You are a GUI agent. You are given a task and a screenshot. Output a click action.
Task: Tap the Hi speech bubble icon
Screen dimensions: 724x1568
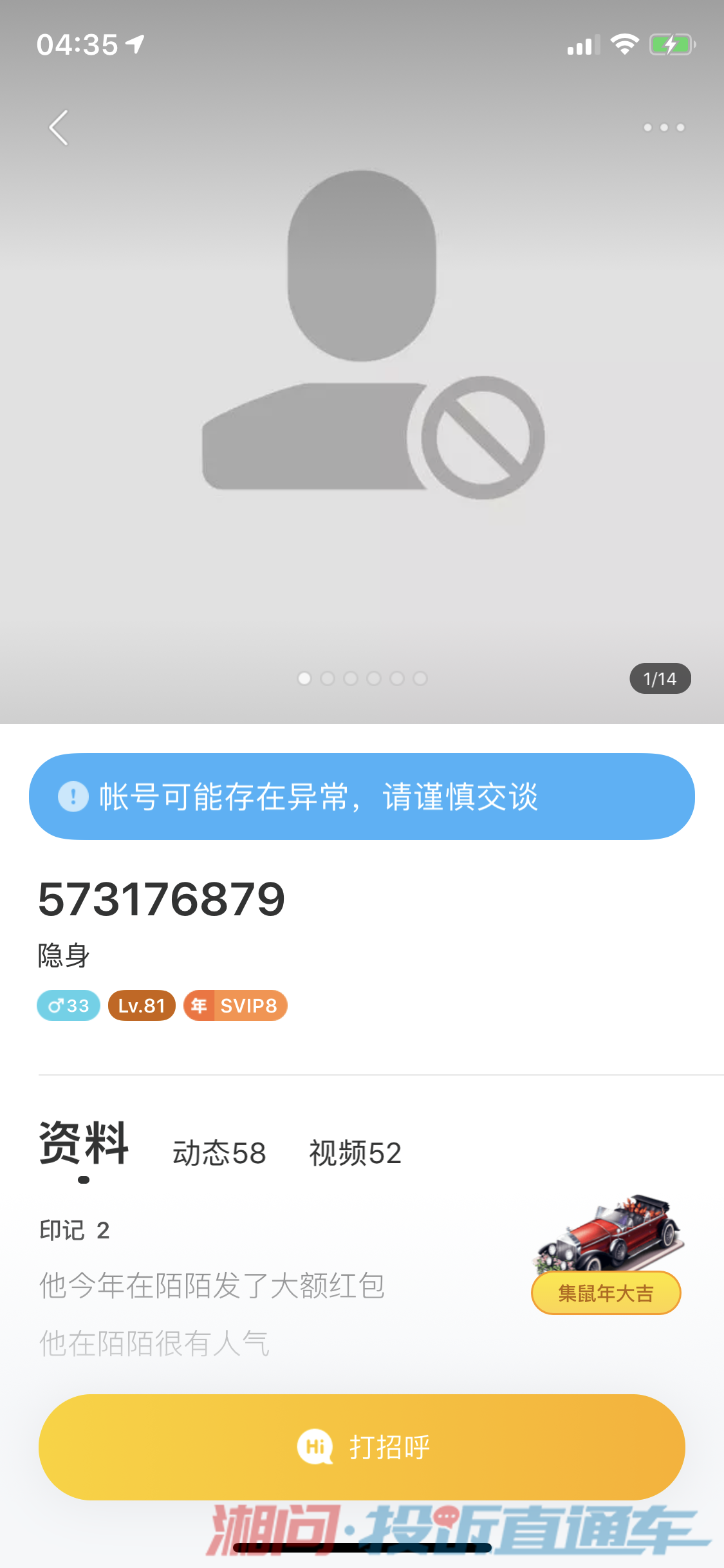317,1445
